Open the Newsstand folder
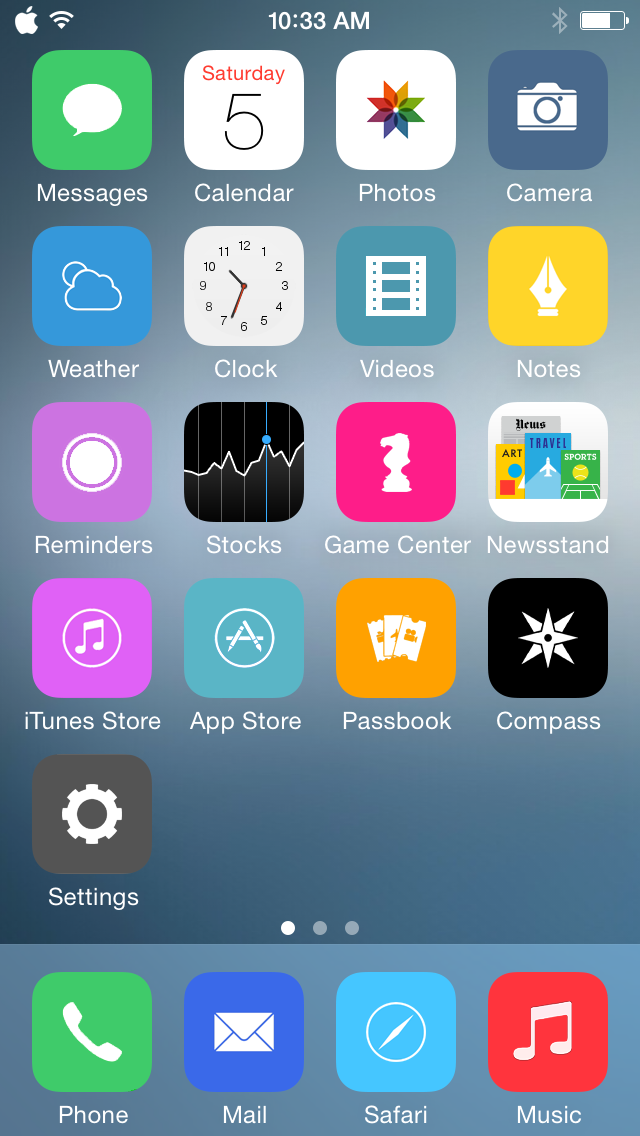Viewport: 640px width, 1136px height. (x=548, y=462)
